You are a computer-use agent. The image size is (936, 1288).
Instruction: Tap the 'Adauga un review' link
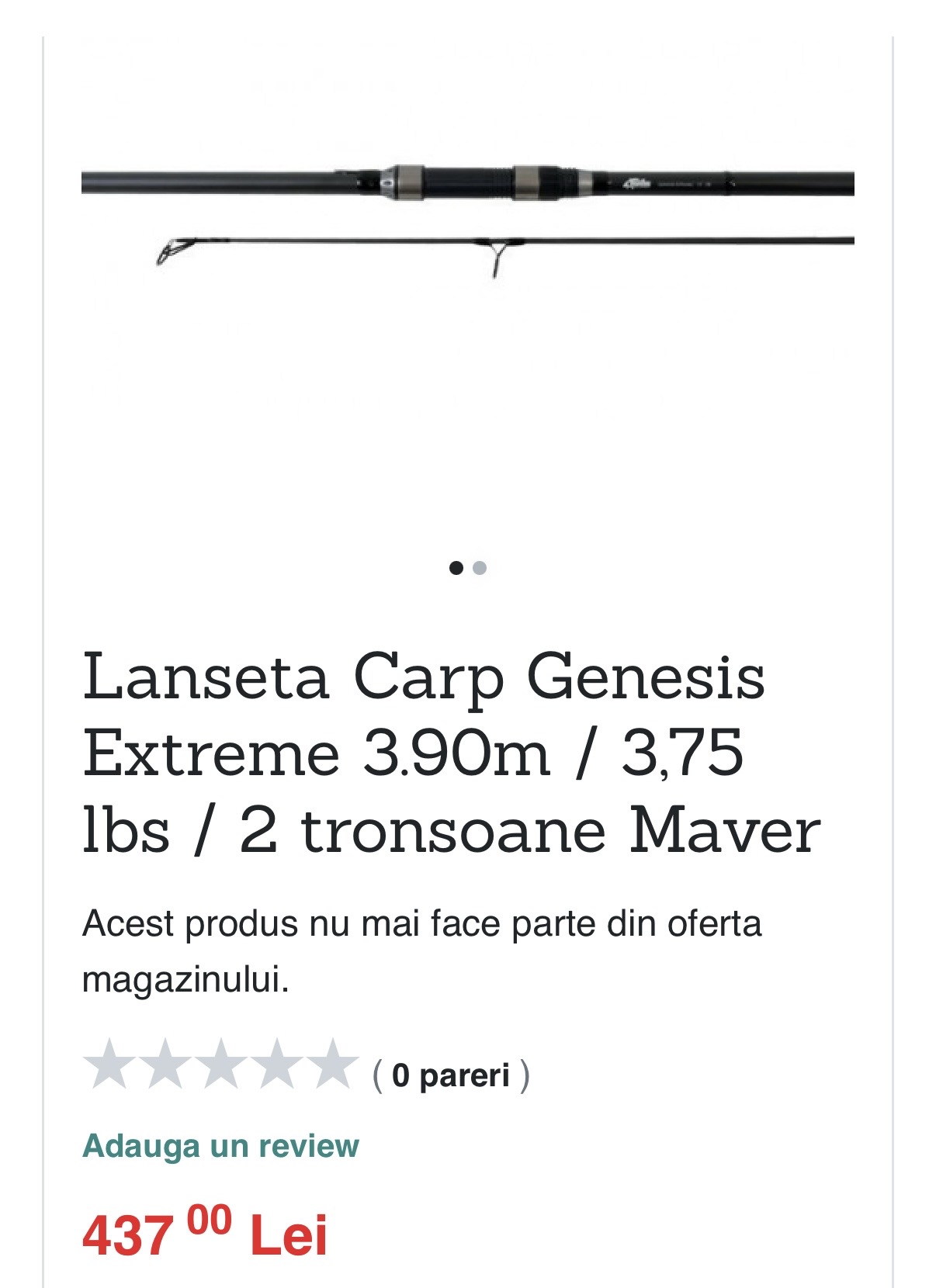click(220, 1146)
